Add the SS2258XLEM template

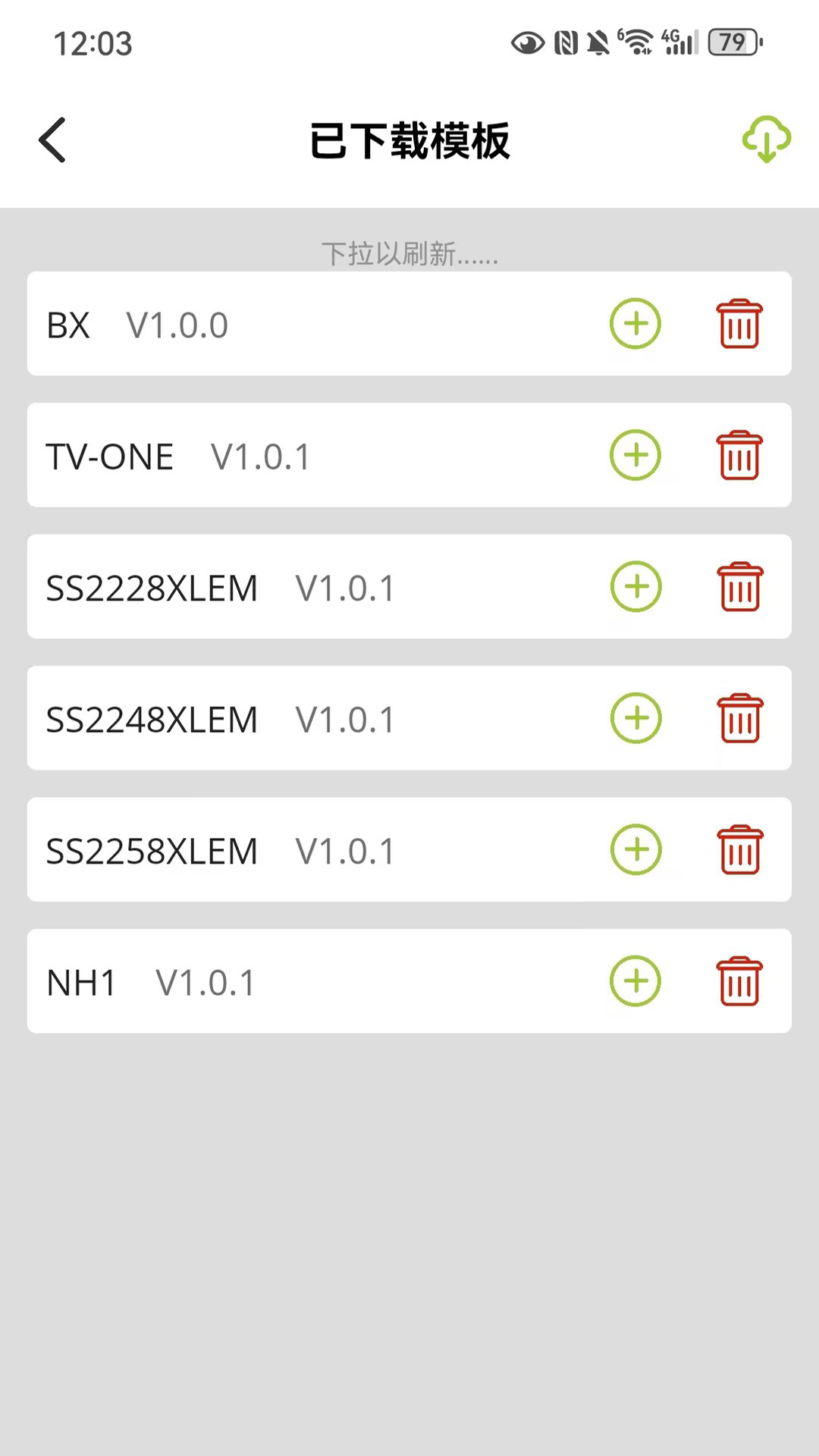click(635, 849)
